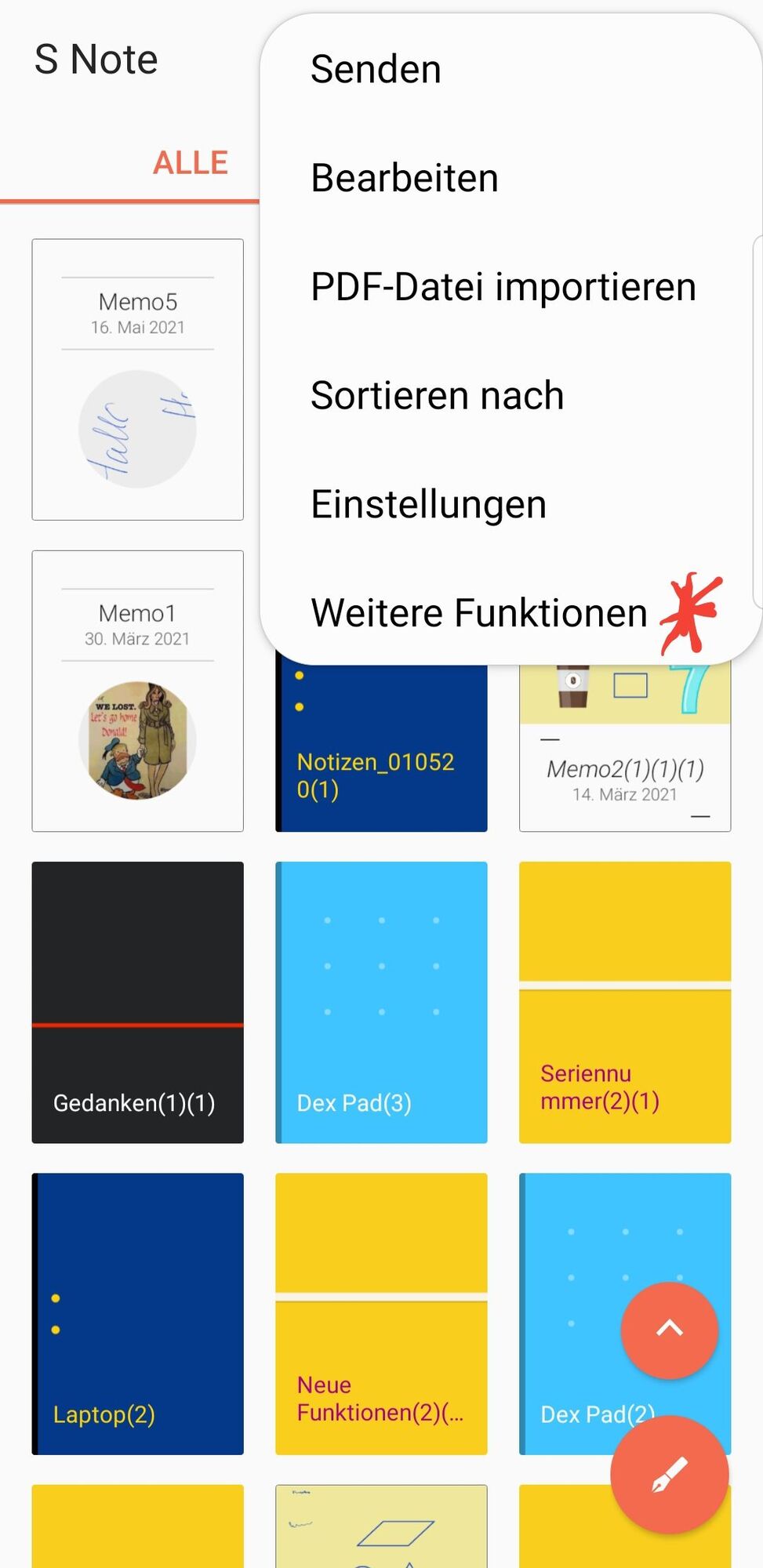
Task: Choose Bearbeiten in the overflow menu
Action: [x=405, y=178]
